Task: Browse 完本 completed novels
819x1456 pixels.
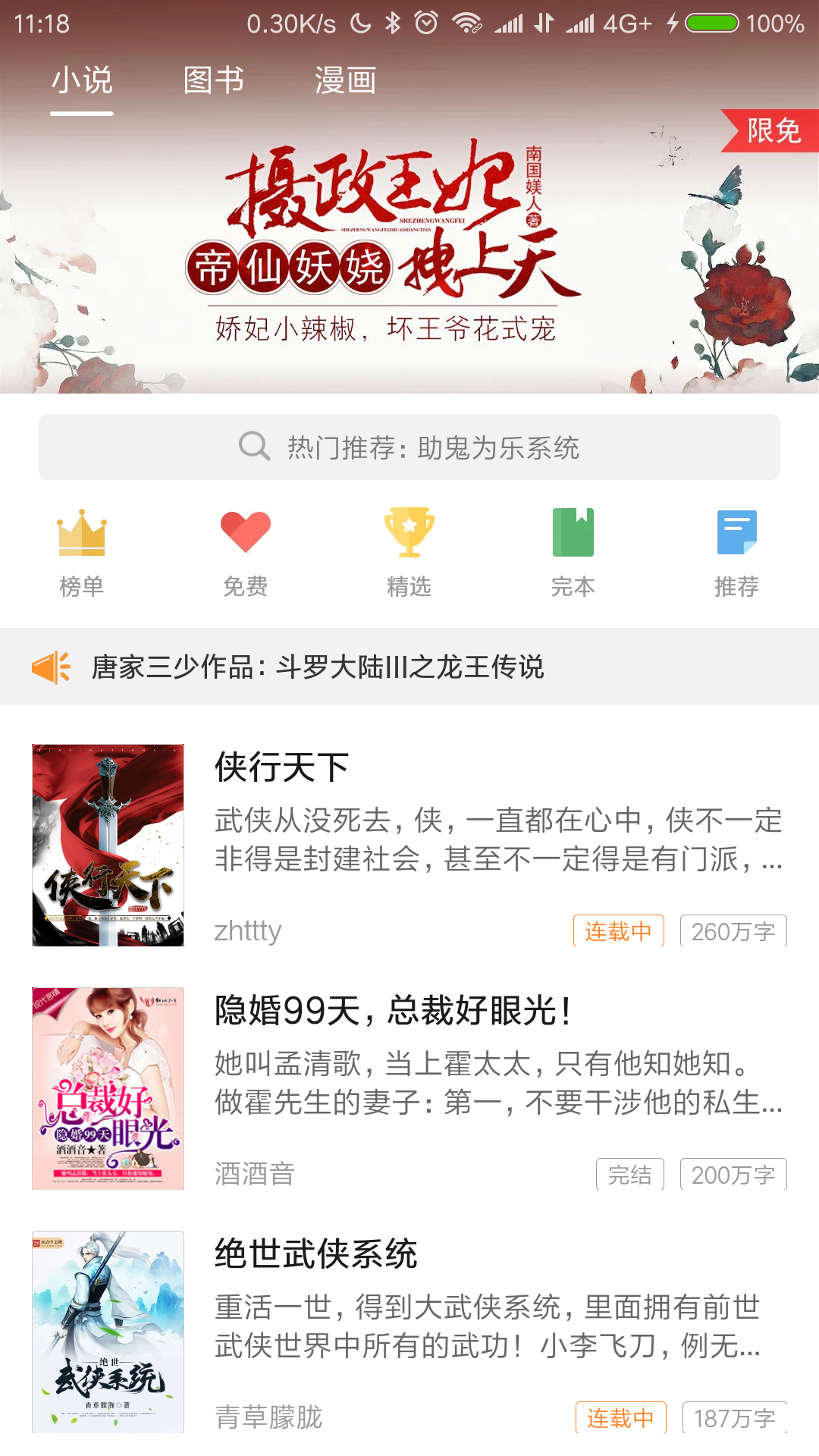Action: point(573,552)
